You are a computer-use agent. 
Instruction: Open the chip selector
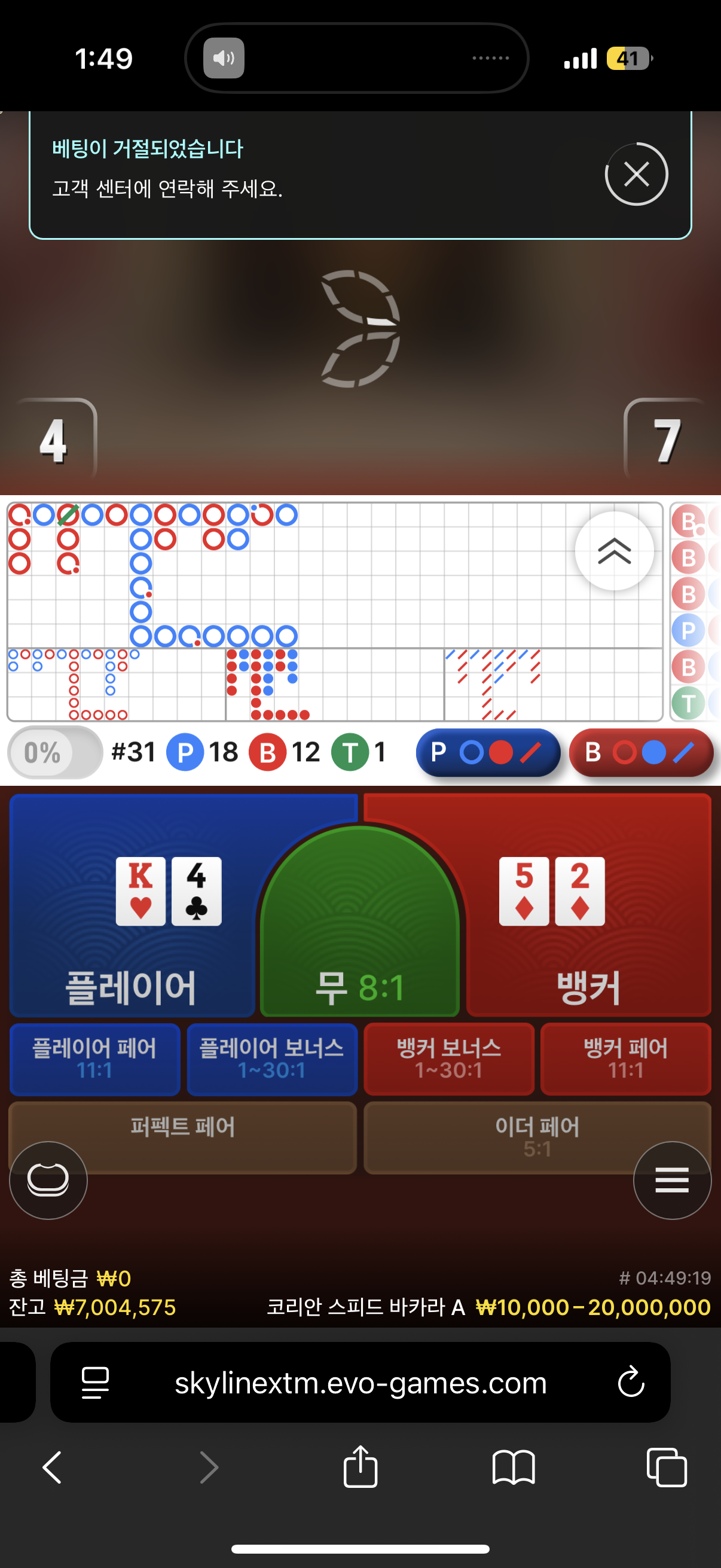pyautogui.click(x=48, y=1180)
